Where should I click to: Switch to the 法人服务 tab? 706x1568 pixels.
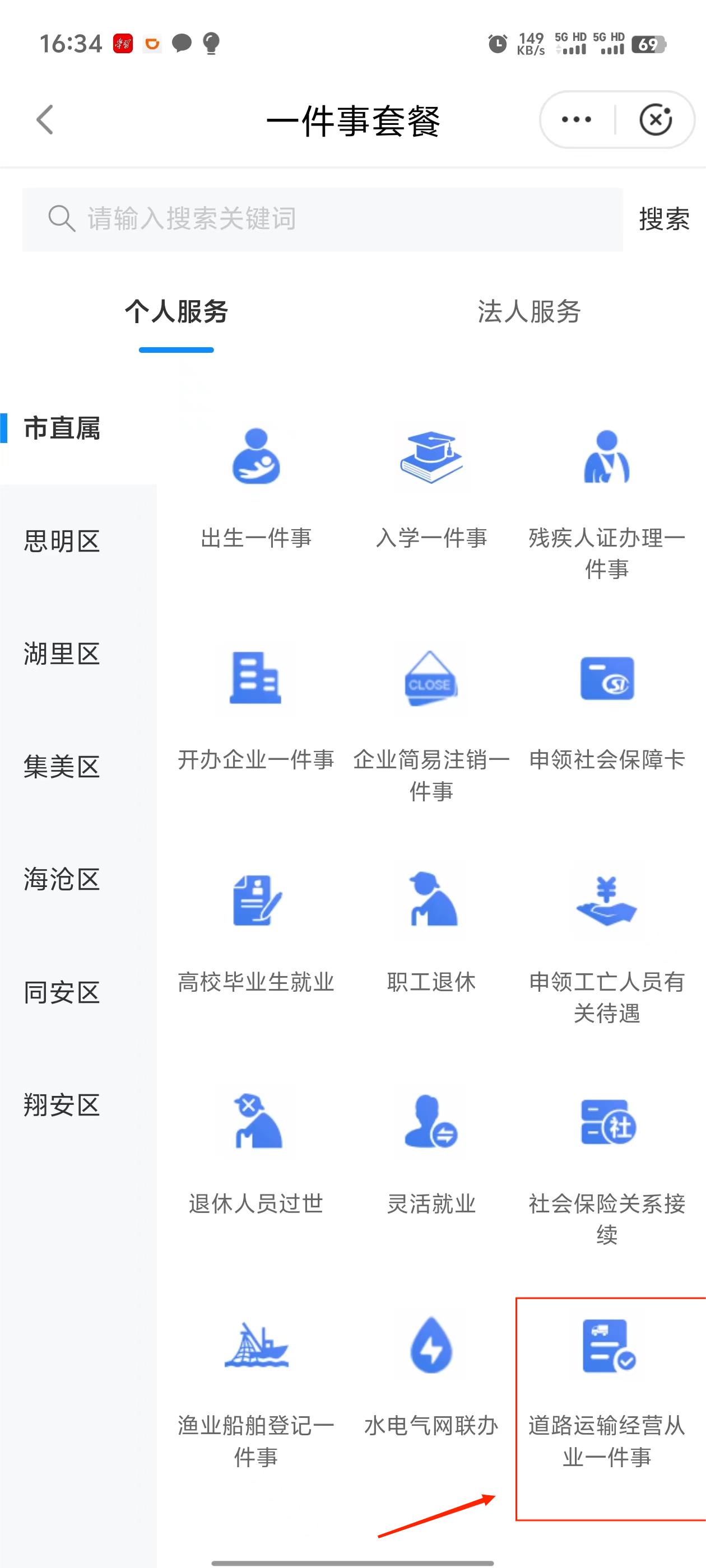click(x=529, y=312)
